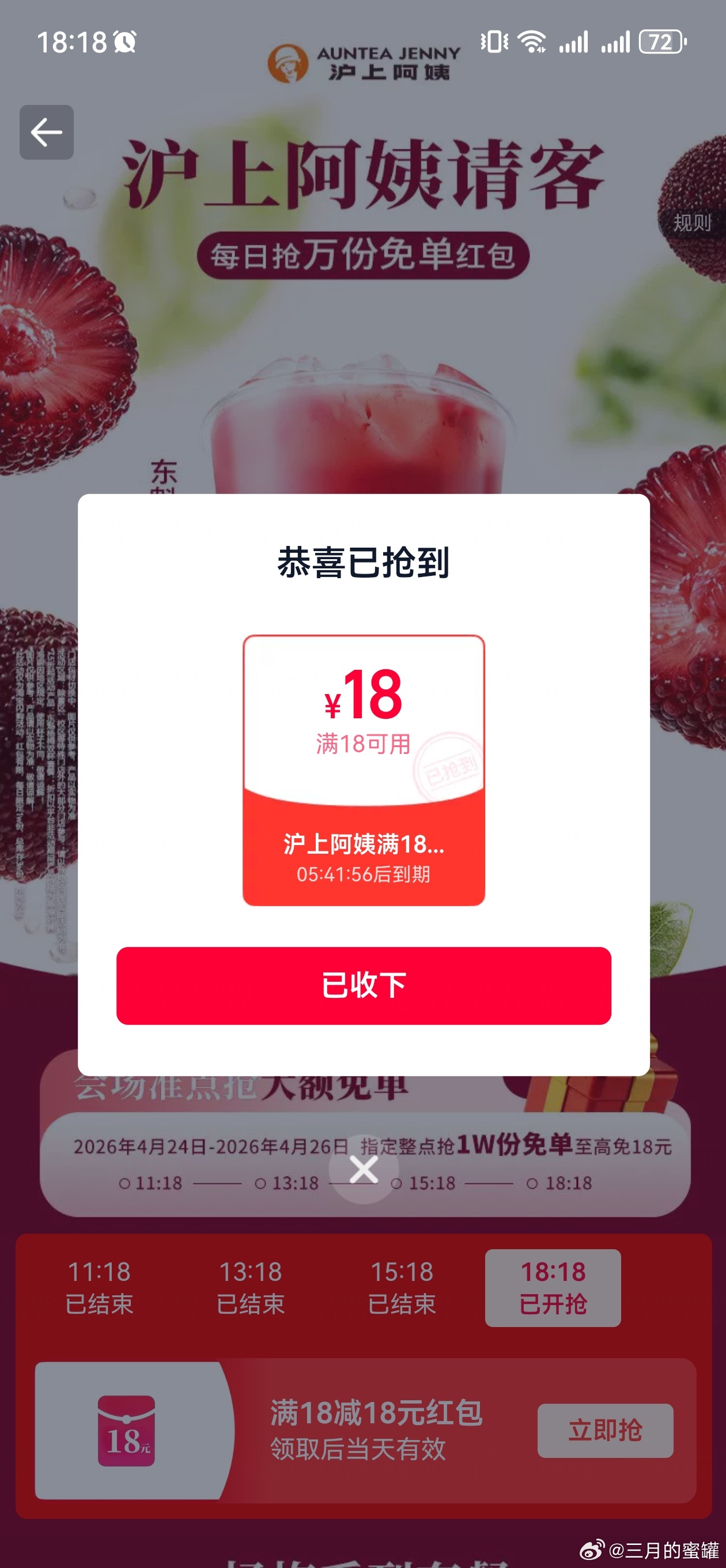This screenshot has height=1568, width=726.
Task: Dismiss the coupon popup with the X
Action: tap(364, 1169)
